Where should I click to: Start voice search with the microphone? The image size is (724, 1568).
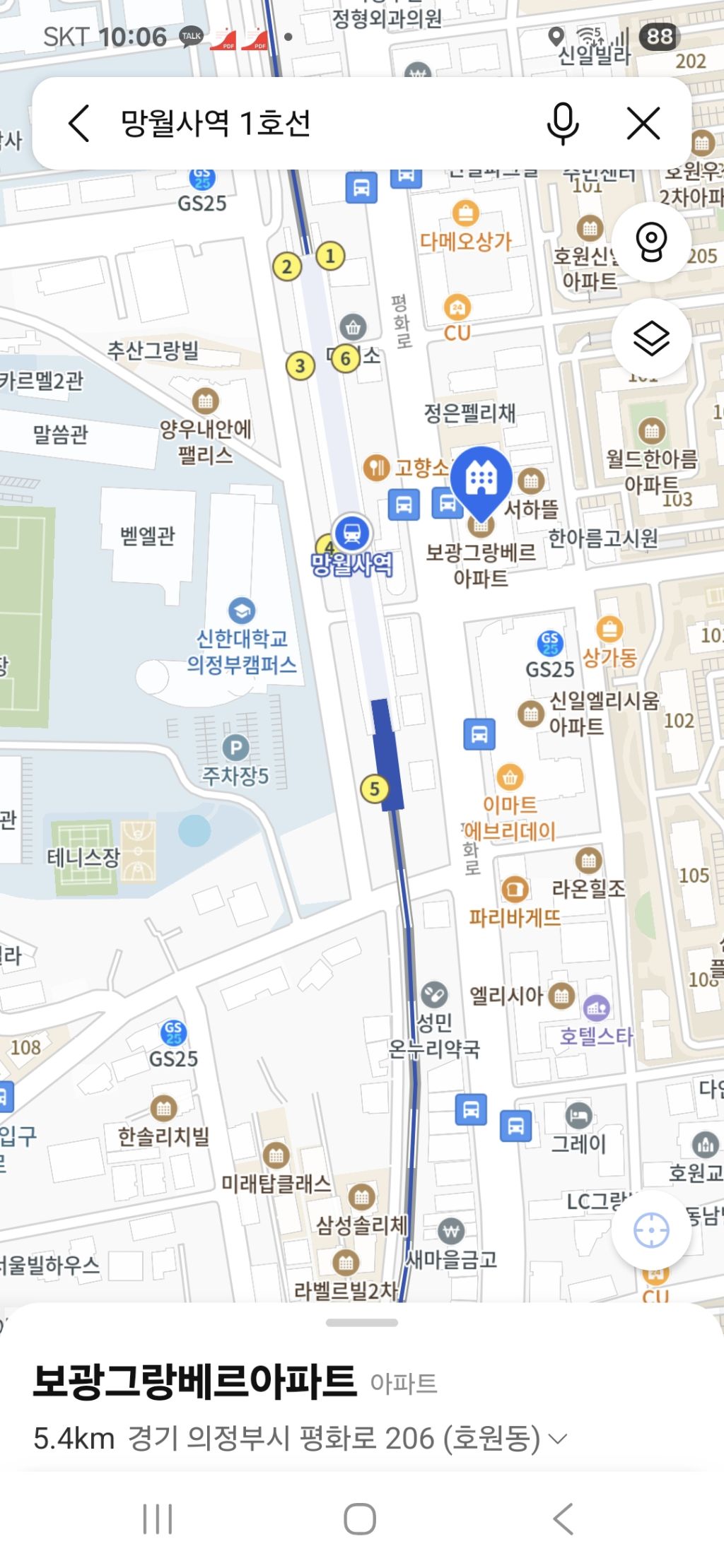pos(563,124)
